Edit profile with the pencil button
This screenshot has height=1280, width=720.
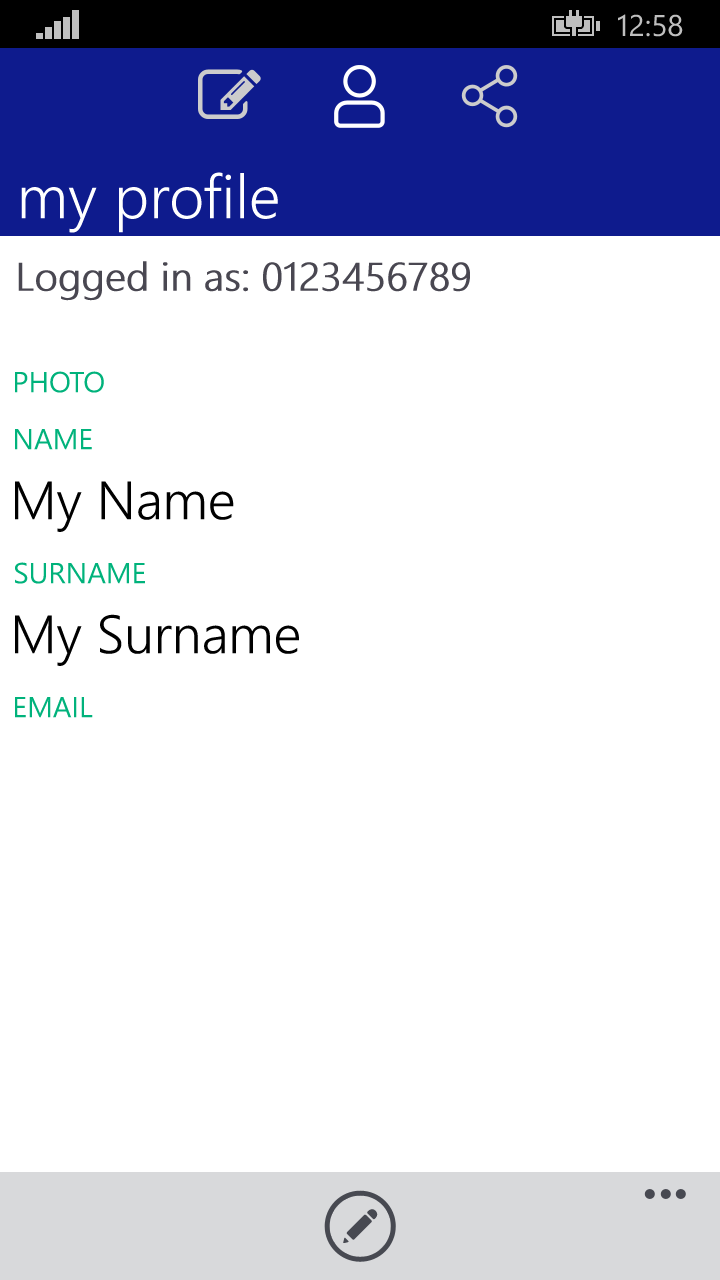pos(360,1226)
